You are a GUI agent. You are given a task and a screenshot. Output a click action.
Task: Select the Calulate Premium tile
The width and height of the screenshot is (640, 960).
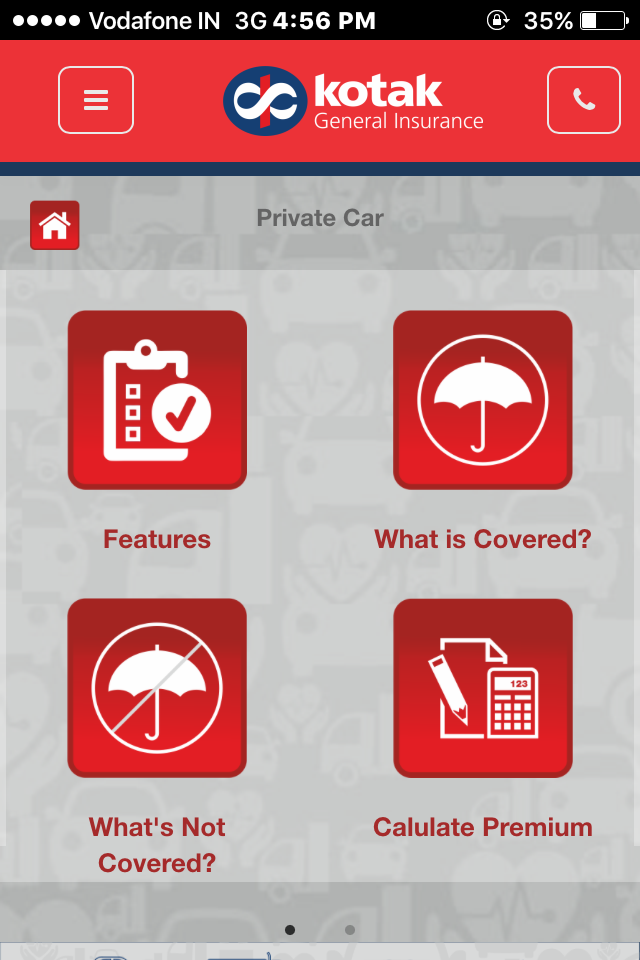[482, 688]
